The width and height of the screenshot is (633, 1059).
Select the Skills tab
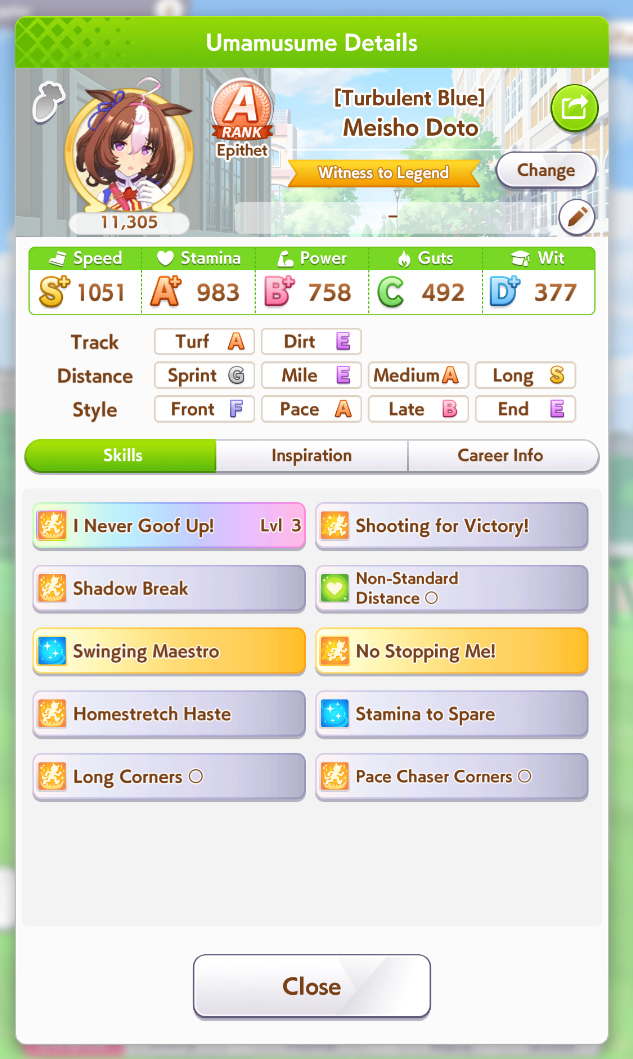pyautogui.click(x=122, y=456)
